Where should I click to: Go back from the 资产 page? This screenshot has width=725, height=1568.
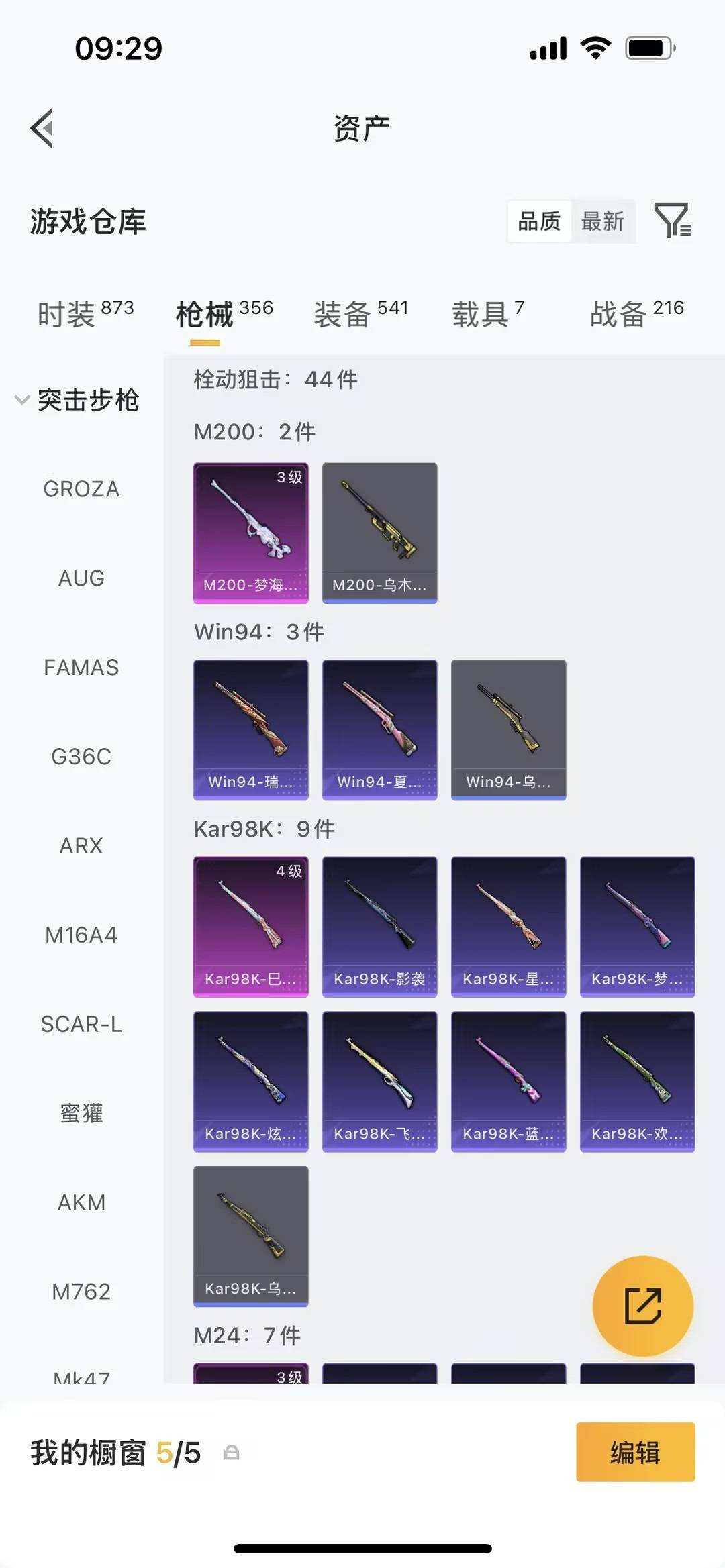click(x=42, y=127)
